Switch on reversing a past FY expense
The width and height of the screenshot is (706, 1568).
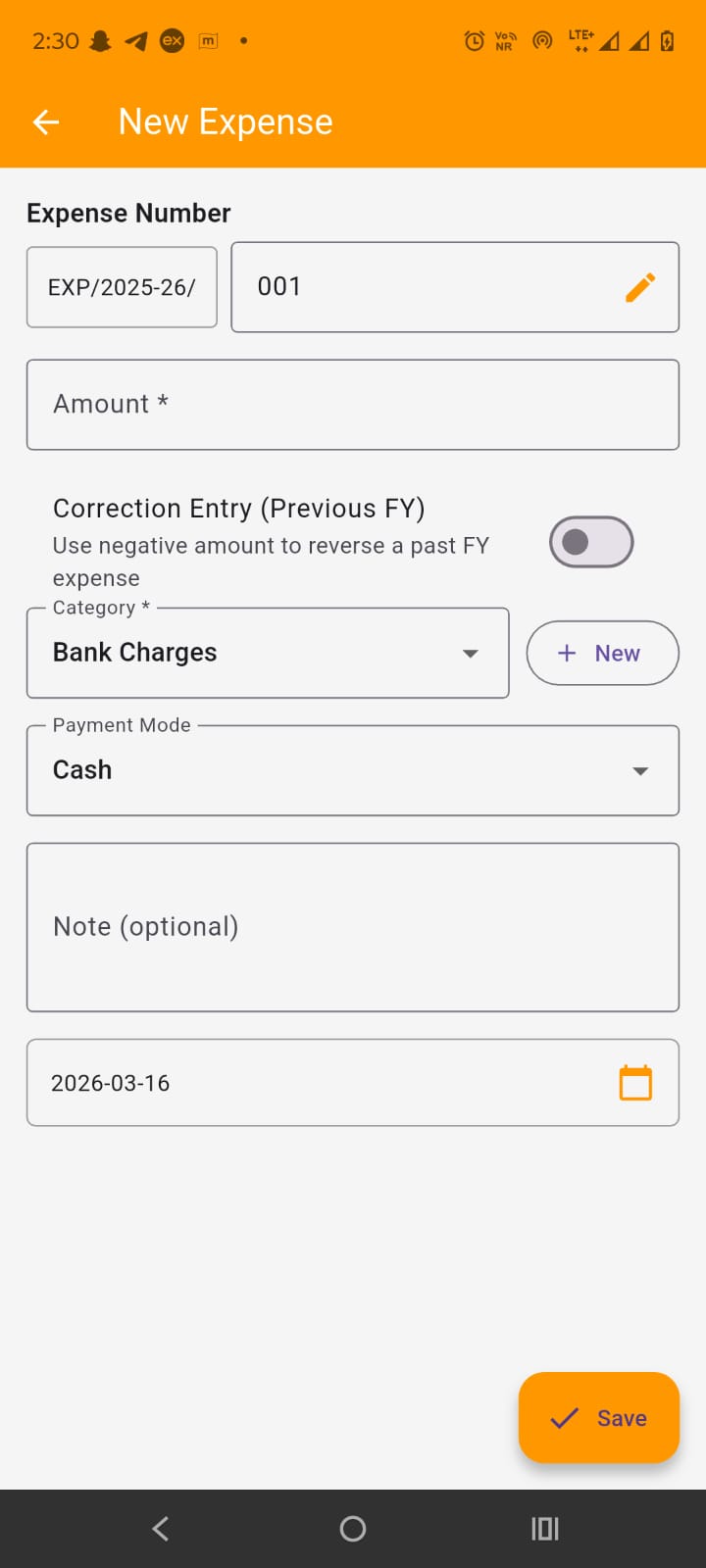point(590,541)
